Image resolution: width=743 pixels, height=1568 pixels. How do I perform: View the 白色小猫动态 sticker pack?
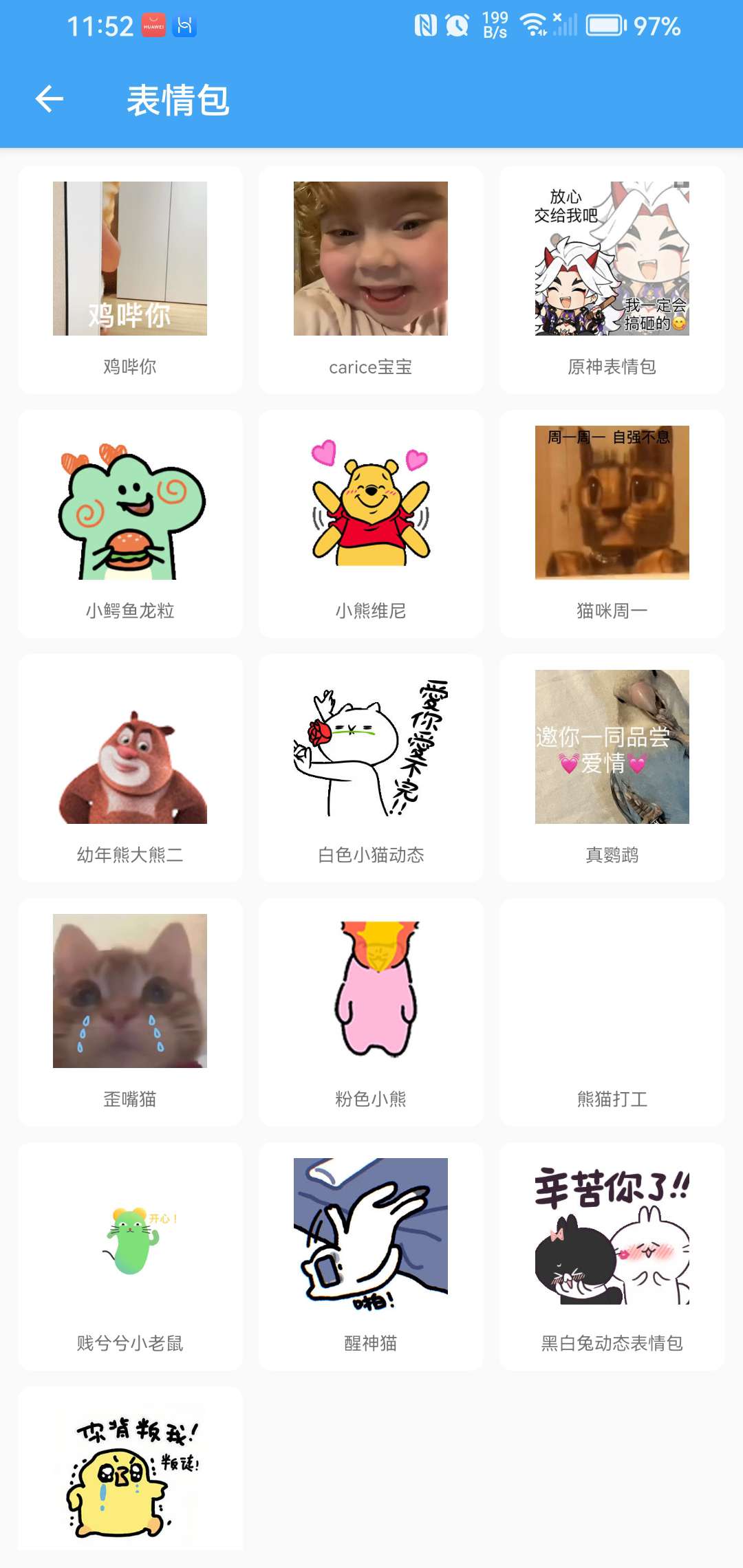pos(371,767)
